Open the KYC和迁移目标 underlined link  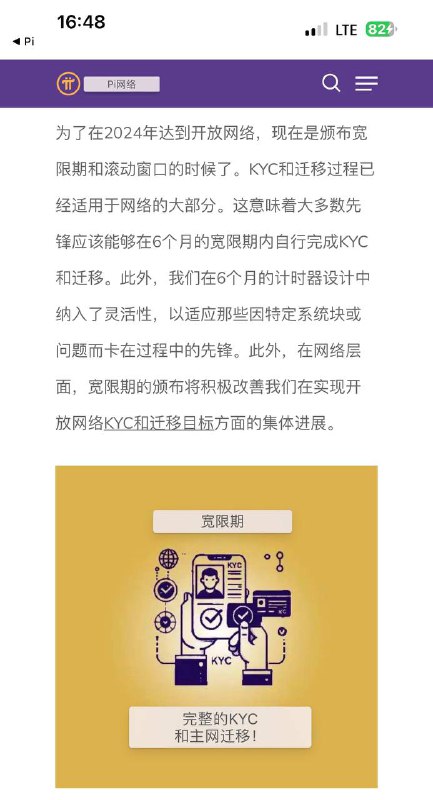159,423
